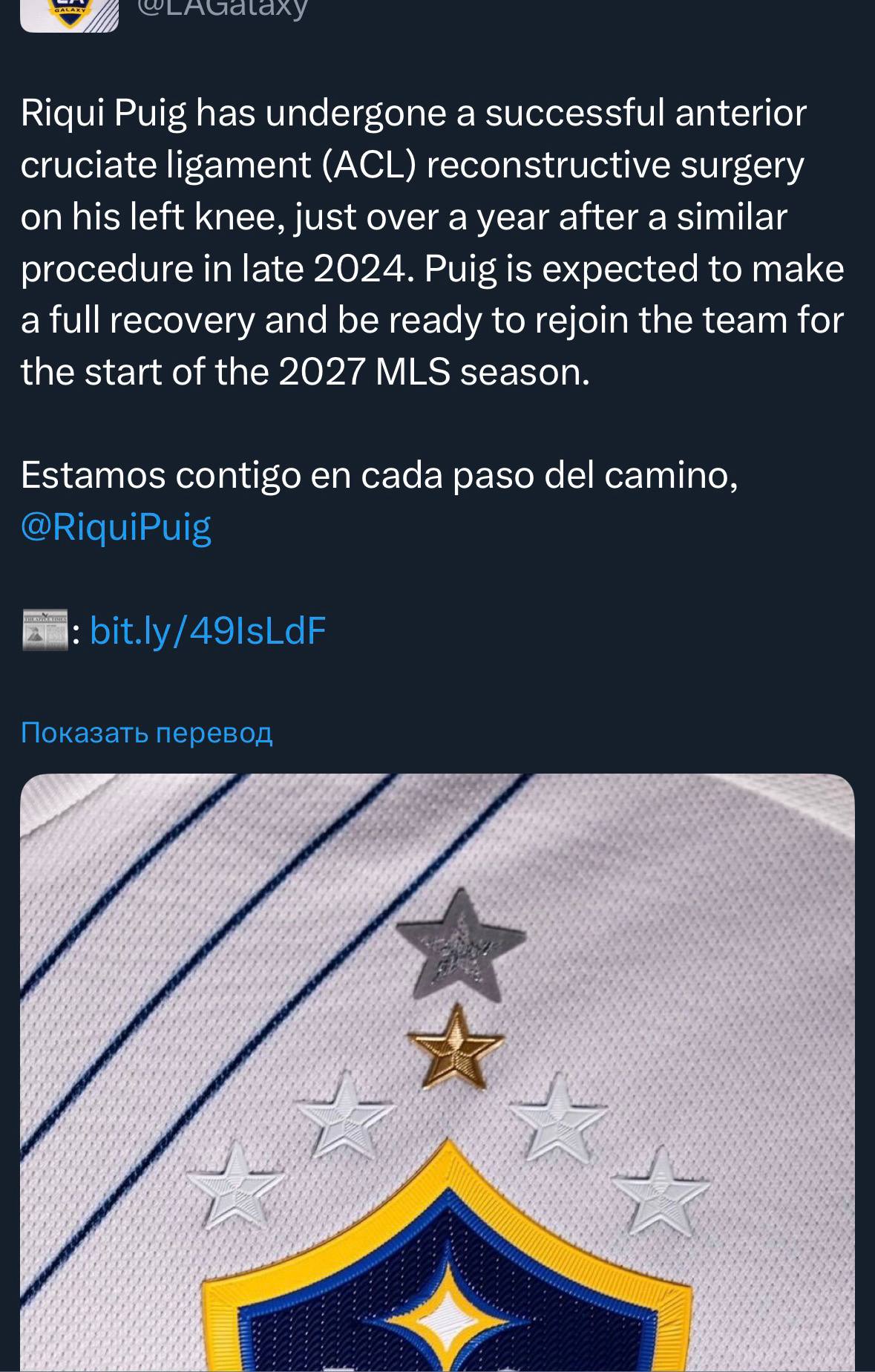Open the @RiquiPuig mention
875x1372 pixels.
point(116,527)
